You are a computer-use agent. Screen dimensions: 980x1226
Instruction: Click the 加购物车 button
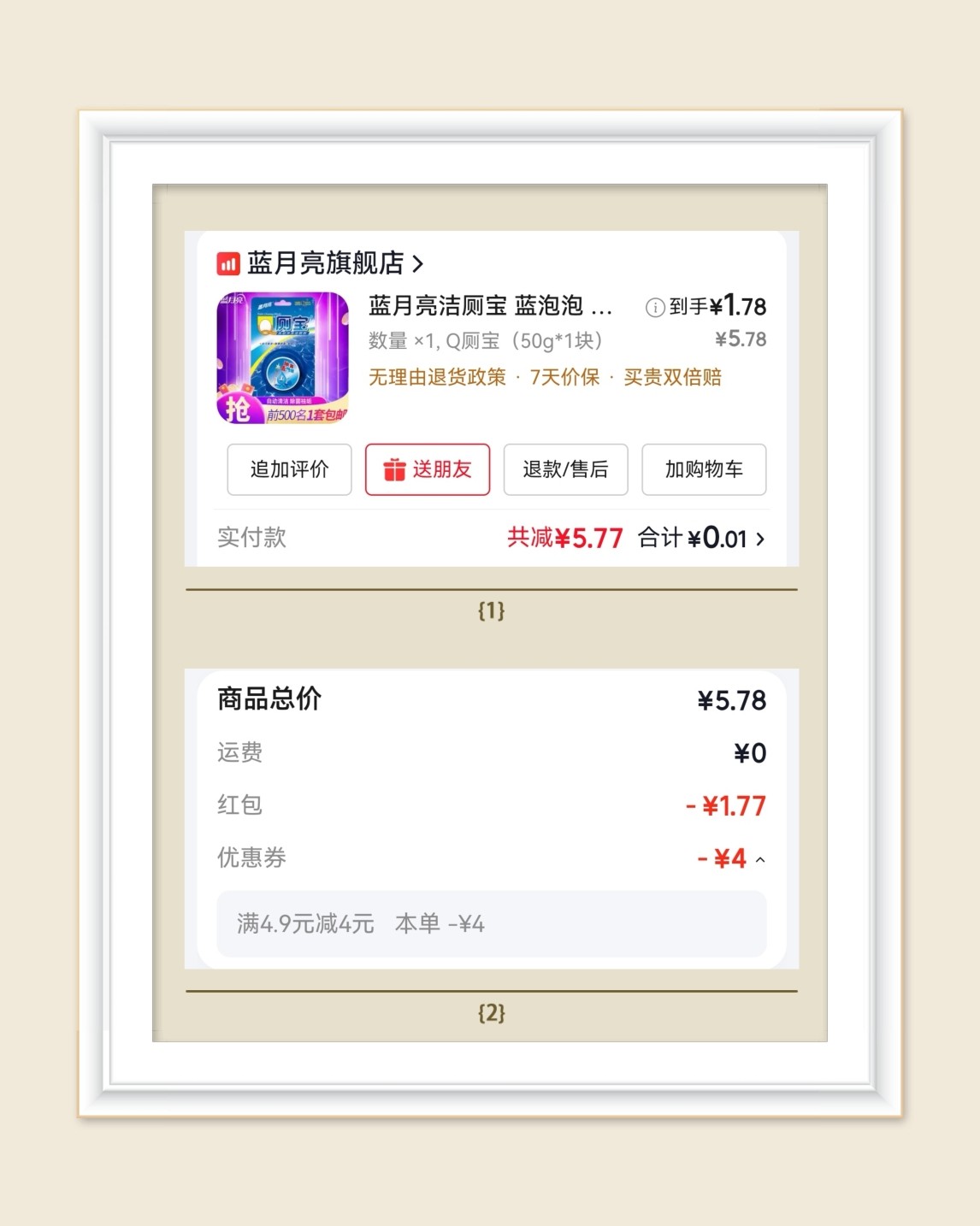pos(704,469)
